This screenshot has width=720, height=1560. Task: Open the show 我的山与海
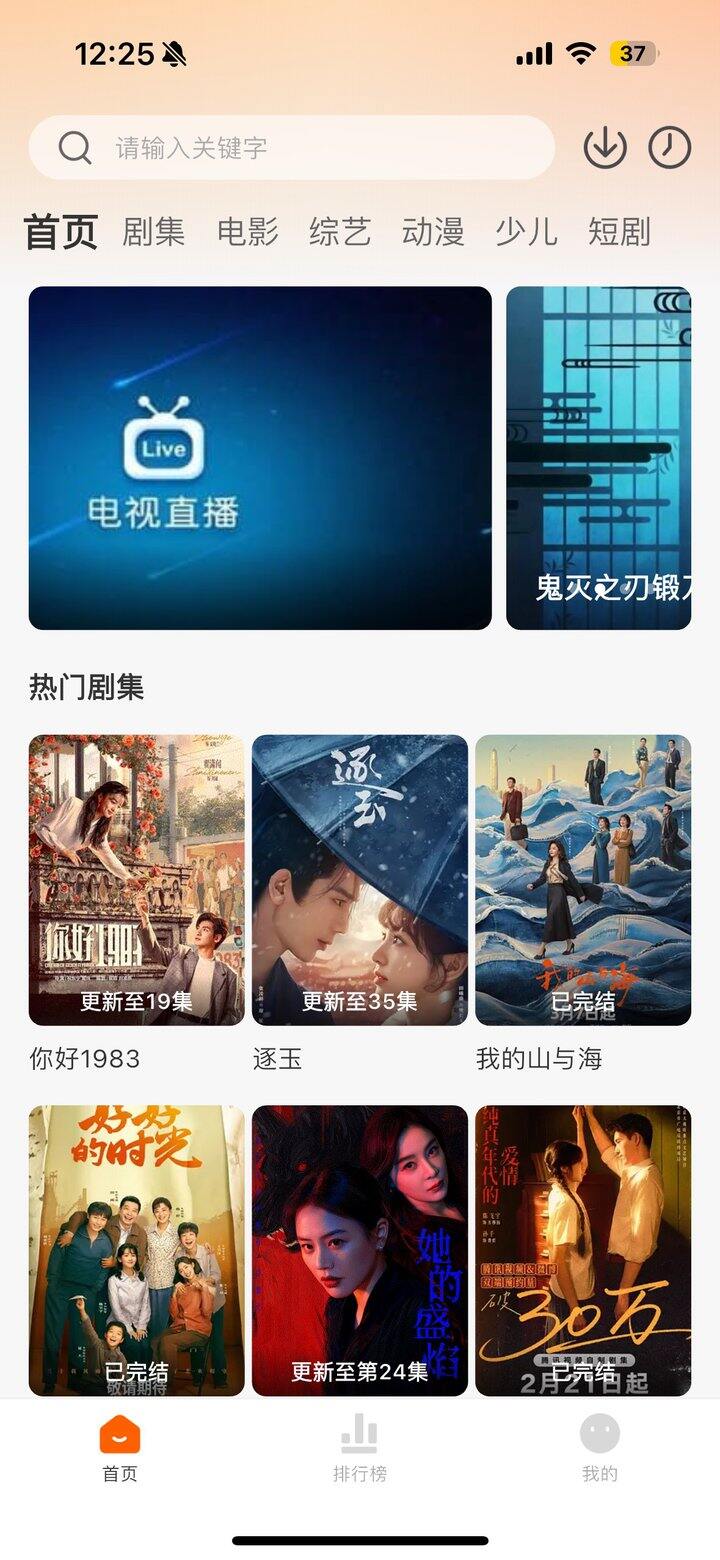point(583,880)
